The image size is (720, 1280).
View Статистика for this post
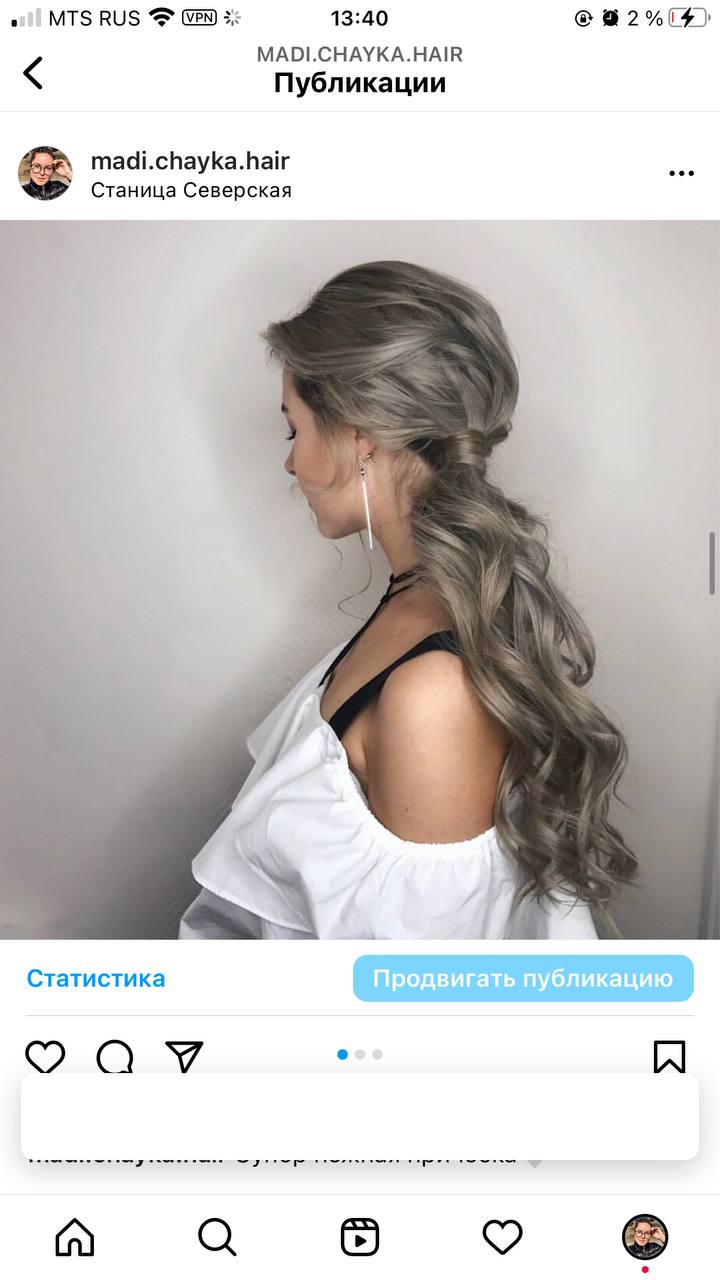pyautogui.click(x=96, y=978)
